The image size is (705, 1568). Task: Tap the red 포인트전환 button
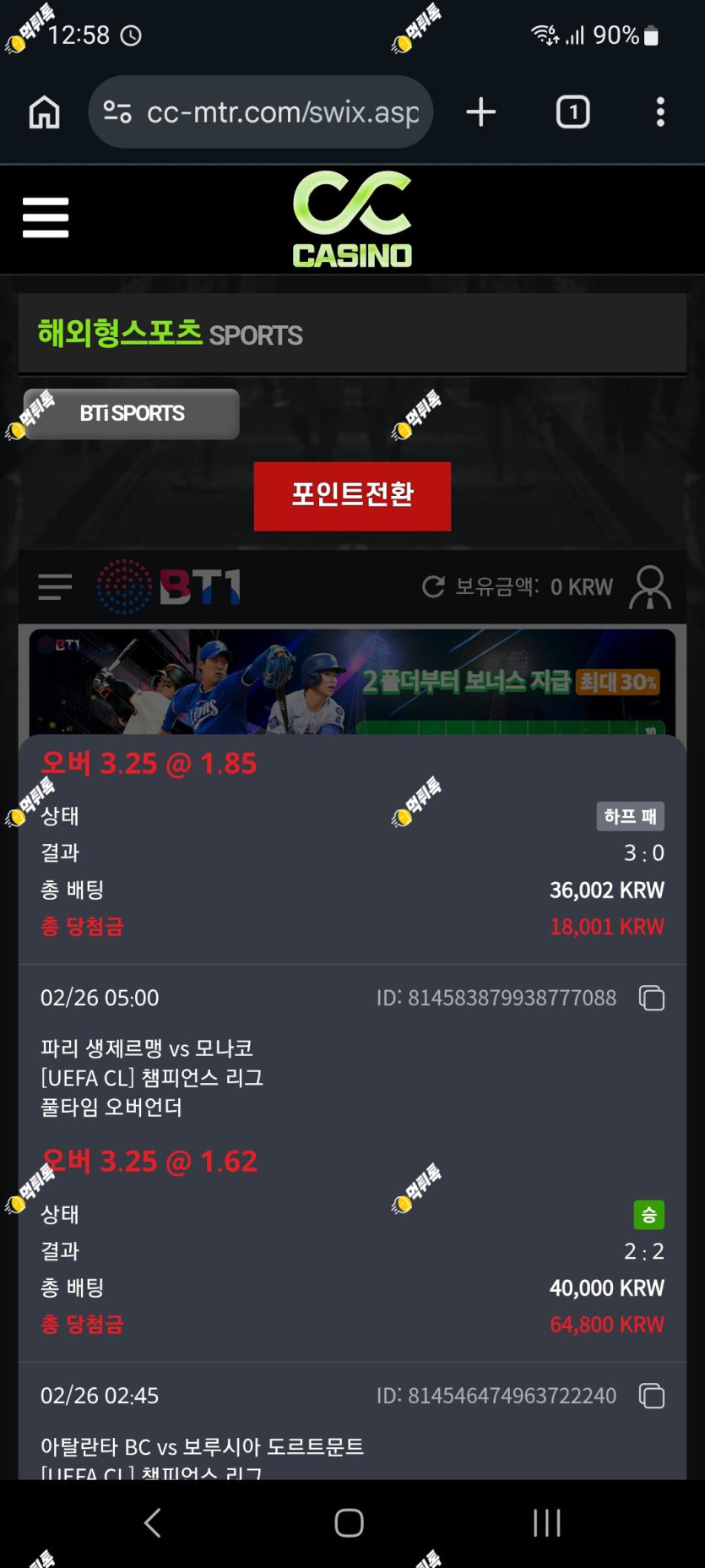pos(352,496)
